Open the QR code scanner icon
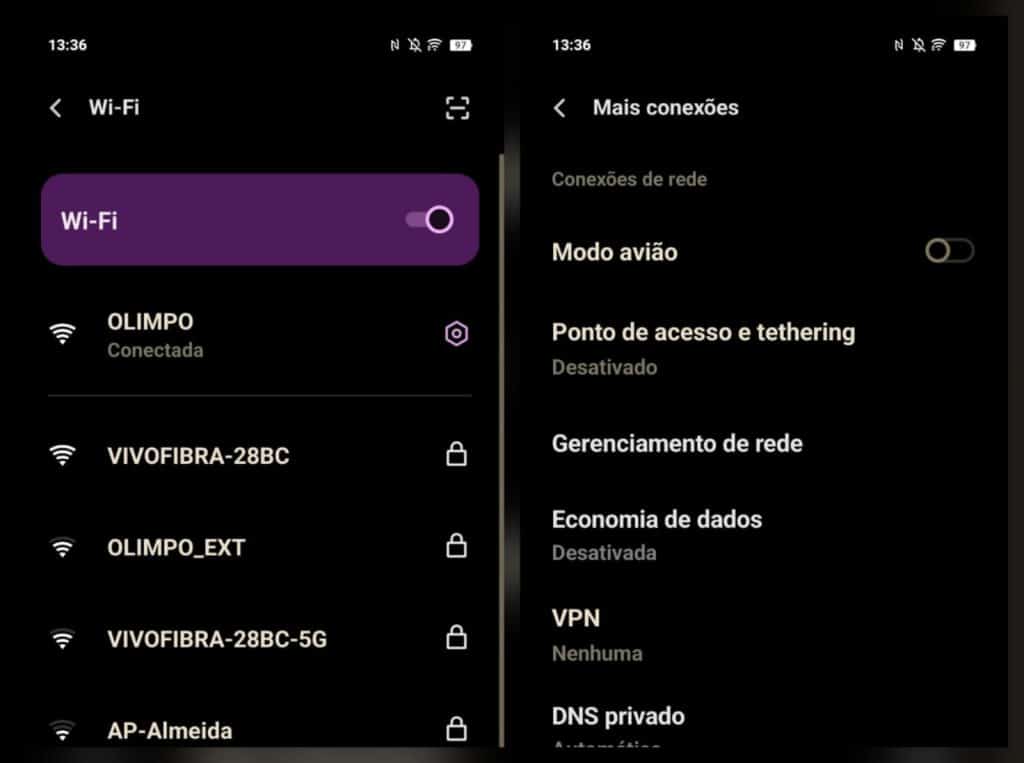1024x763 pixels. pyautogui.click(x=457, y=108)
